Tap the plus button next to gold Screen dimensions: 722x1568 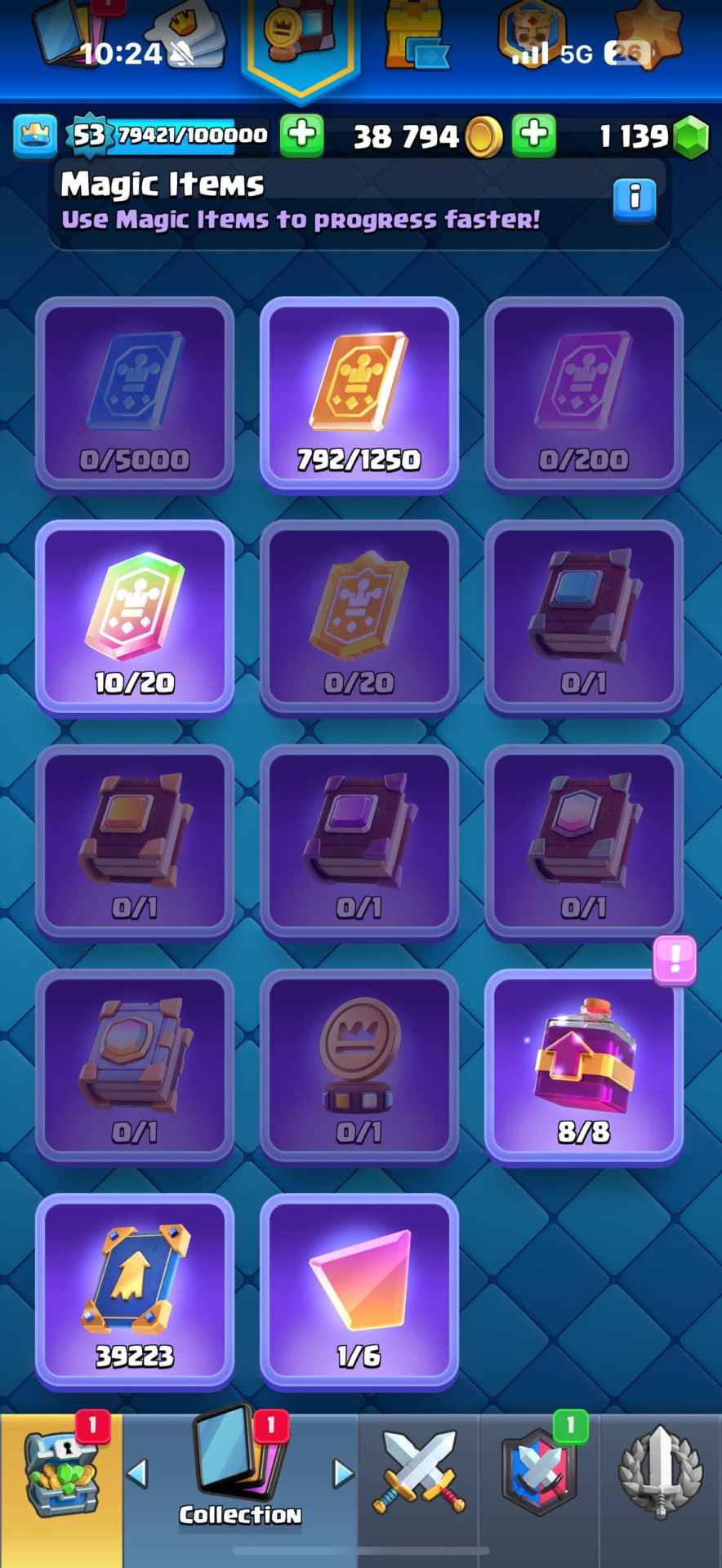(x=534, y=135)
